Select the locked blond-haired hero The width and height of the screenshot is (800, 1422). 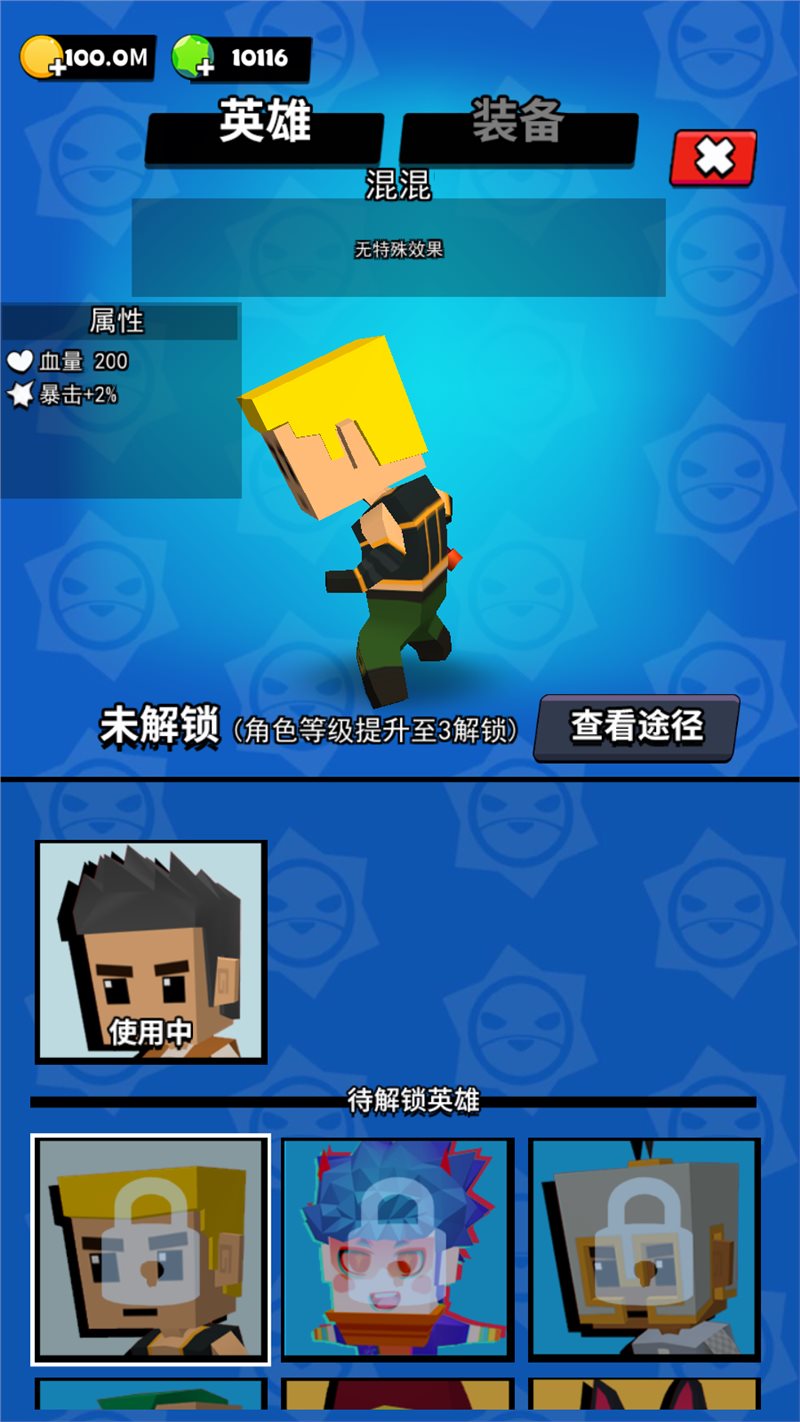(151, 1249)
